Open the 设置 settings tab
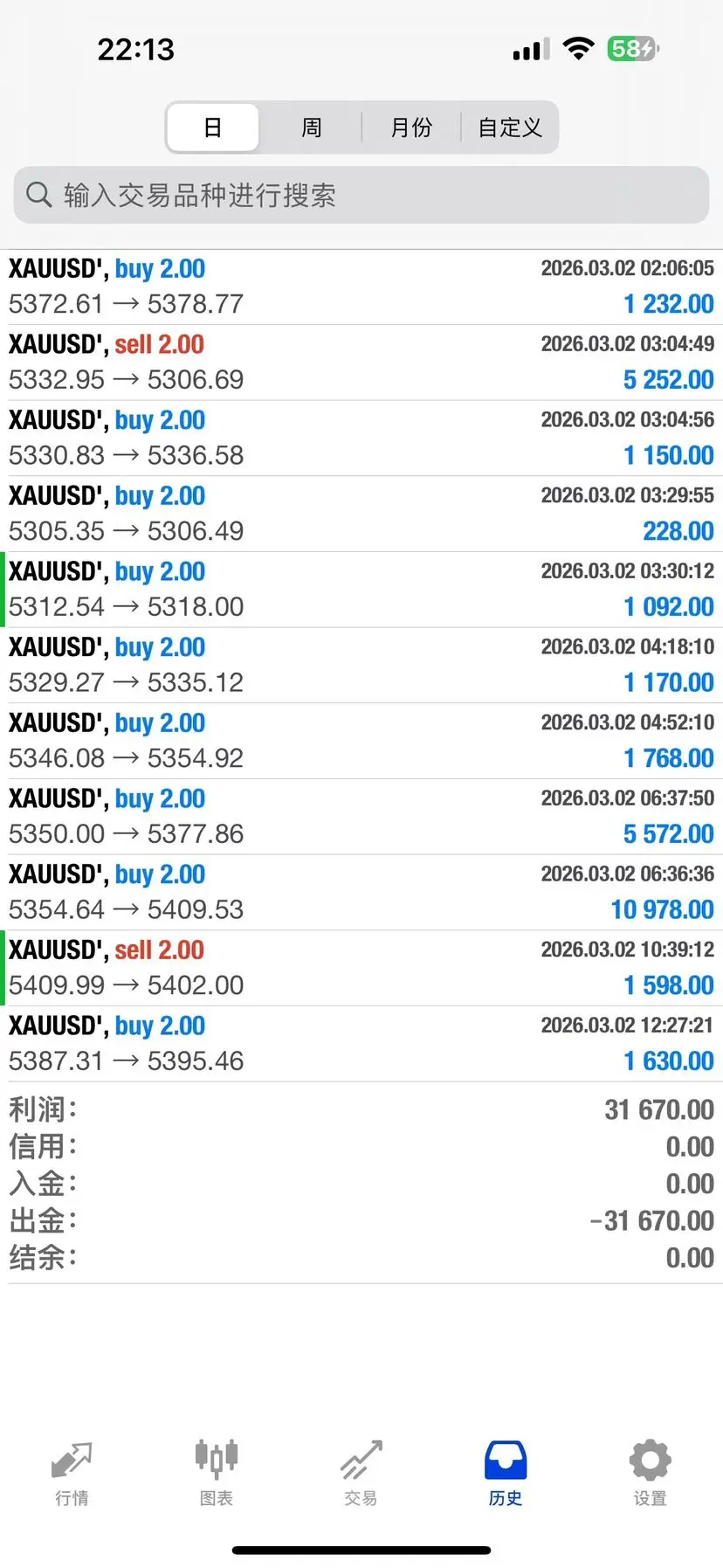723x1568 pixels. tap(650, 1473)
